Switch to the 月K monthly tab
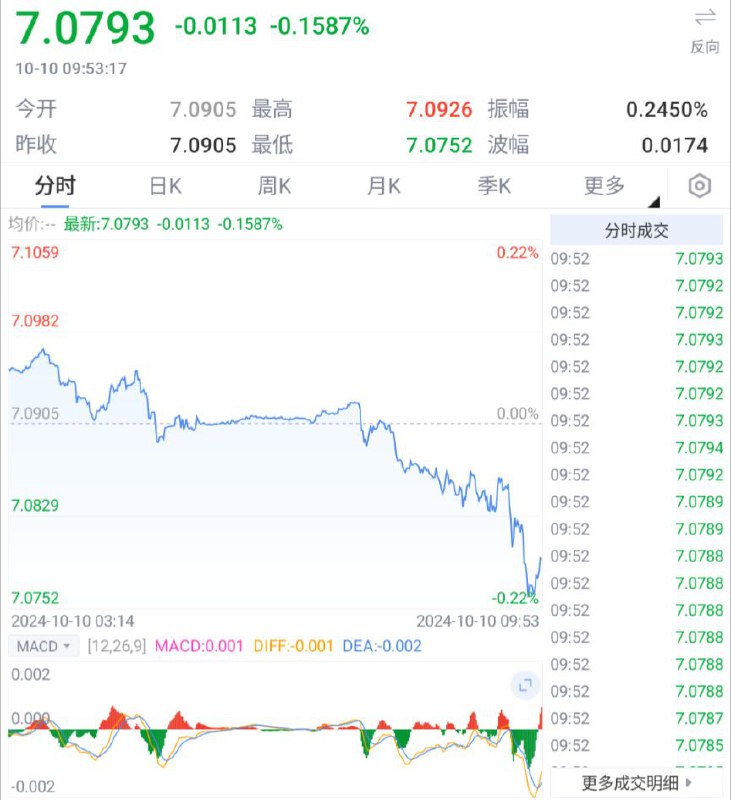Viewport: 731px width, 800px height. coord(383,186)
